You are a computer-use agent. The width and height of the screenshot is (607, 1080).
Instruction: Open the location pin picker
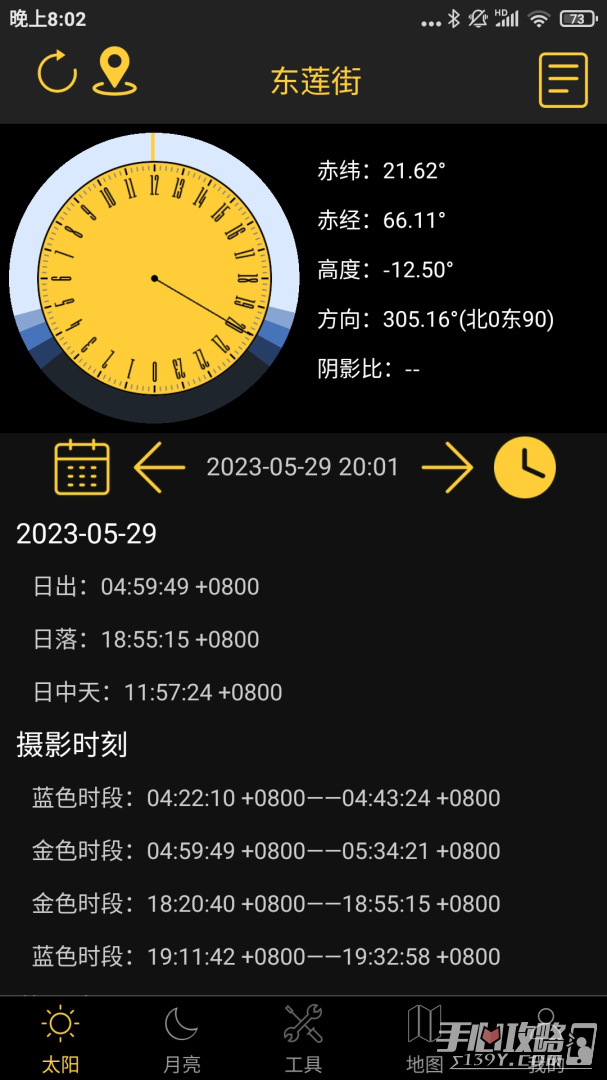coord(115,73)
